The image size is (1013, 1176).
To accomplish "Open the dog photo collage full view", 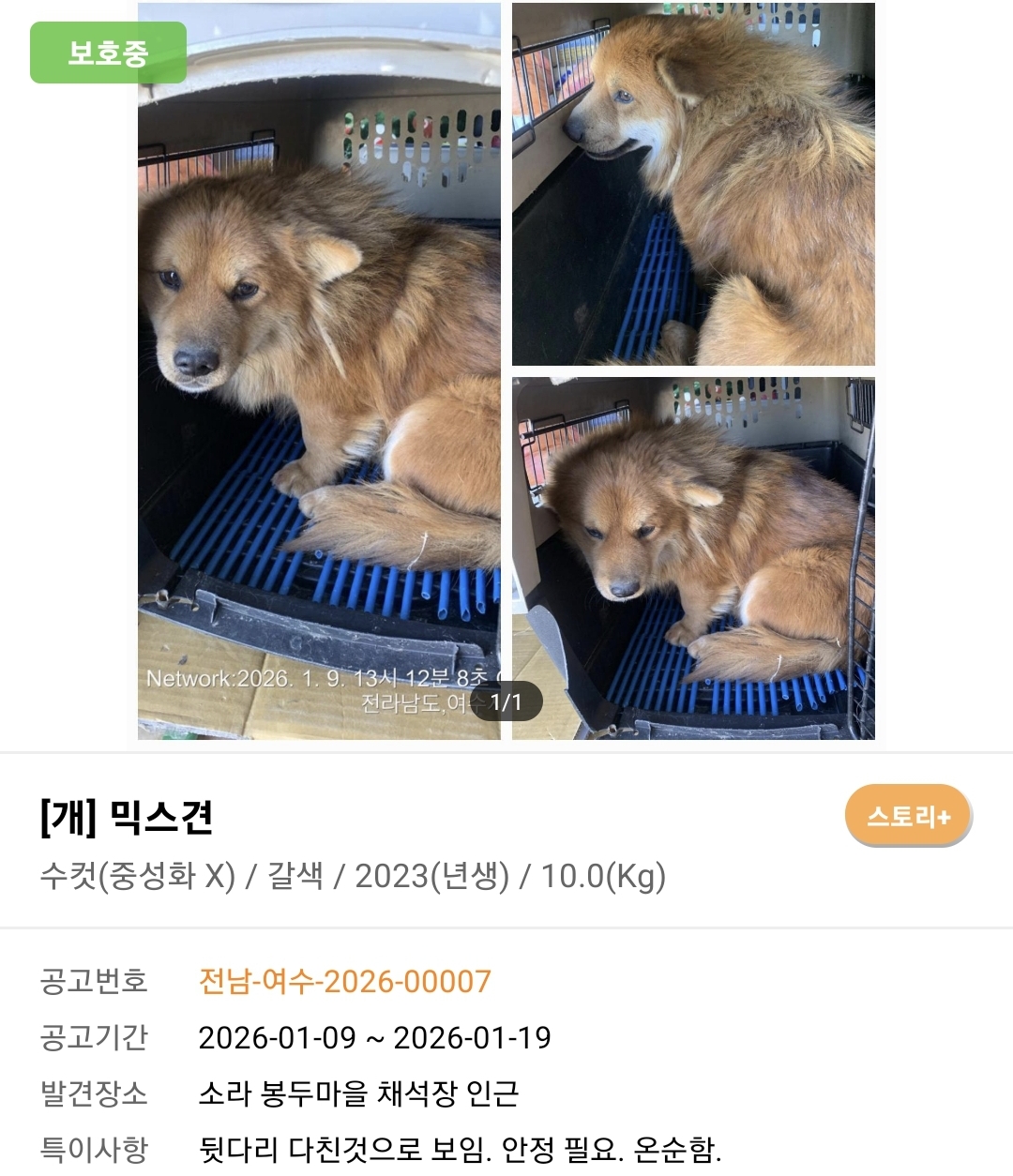I will point(506,371).
